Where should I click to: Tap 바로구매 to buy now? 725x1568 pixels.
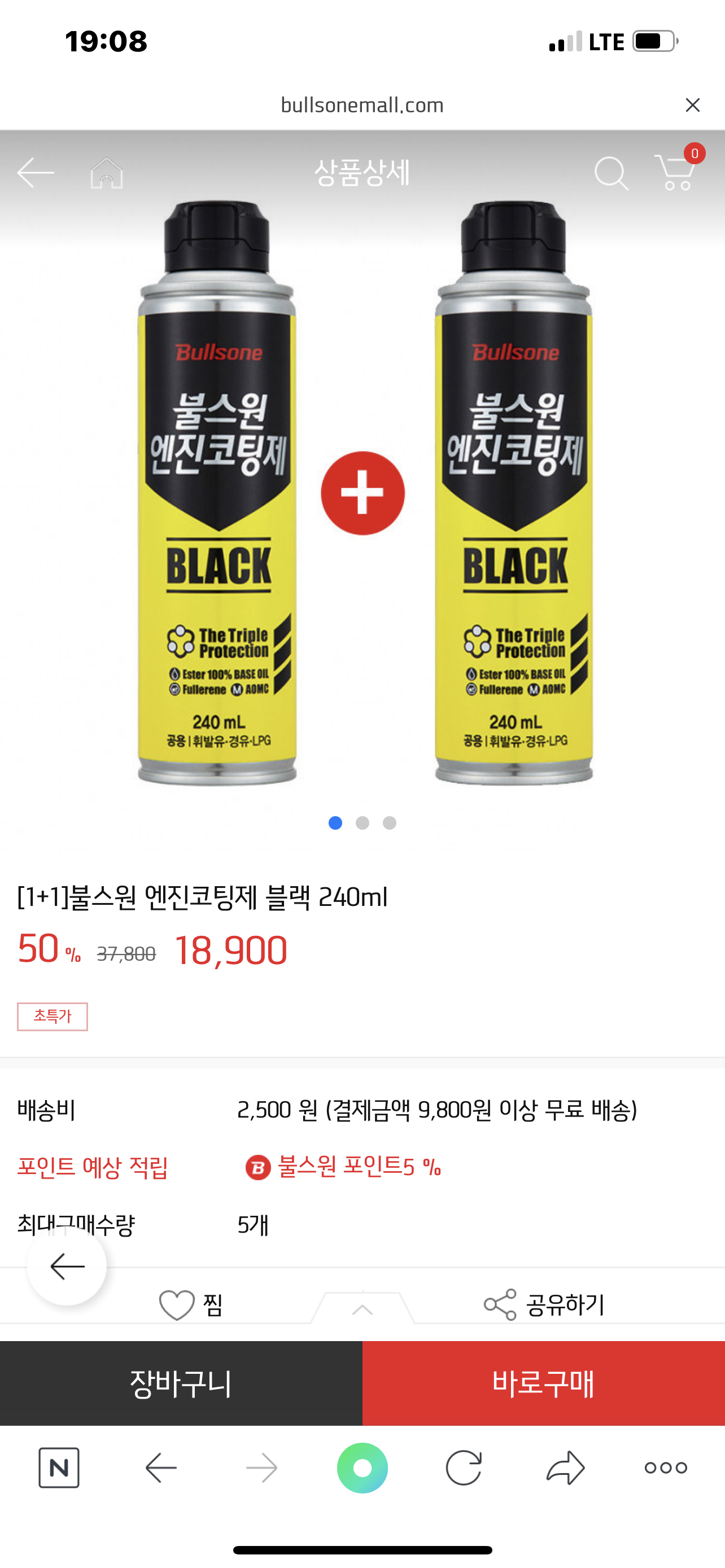pos(543,1383)
